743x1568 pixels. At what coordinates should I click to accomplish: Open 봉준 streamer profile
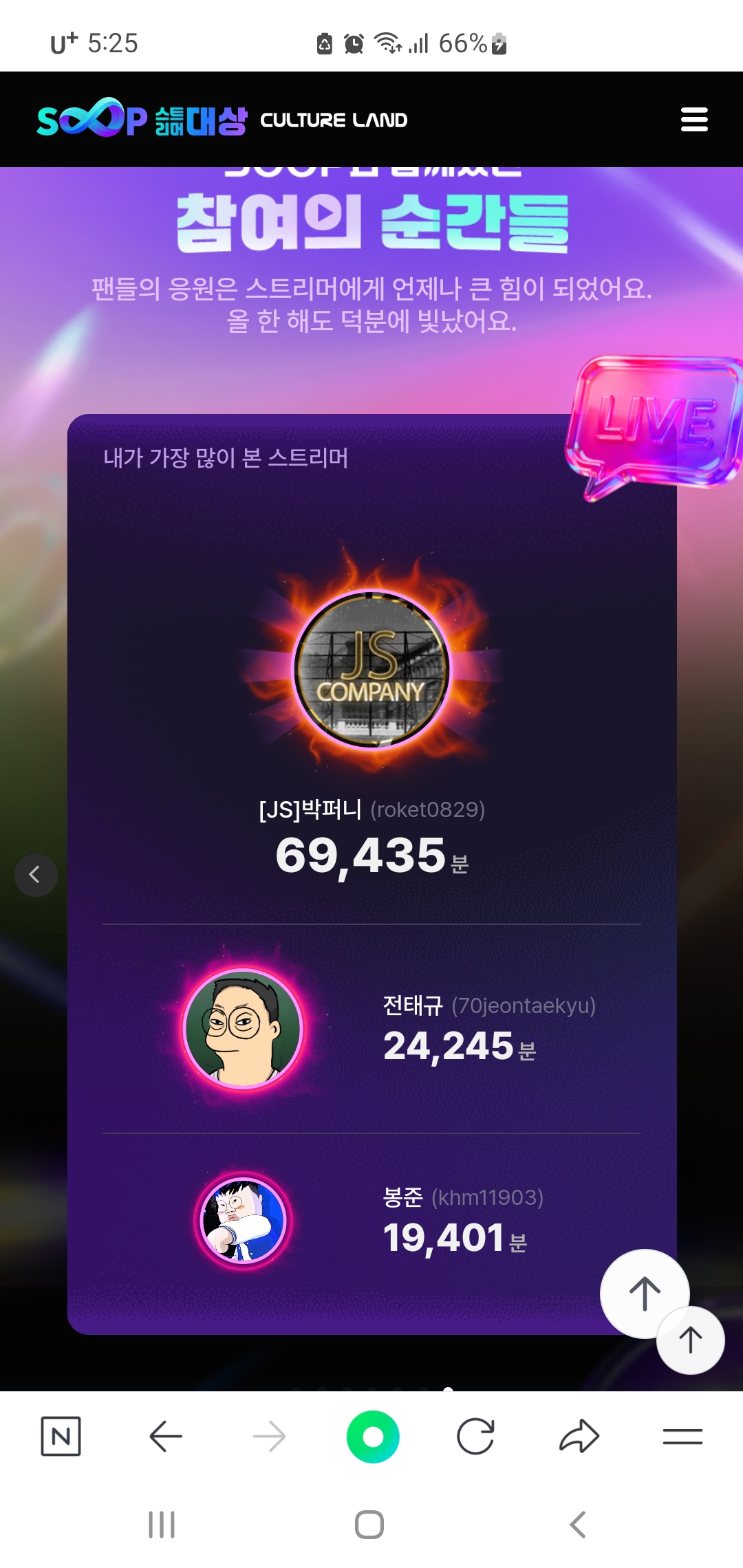243,1220
